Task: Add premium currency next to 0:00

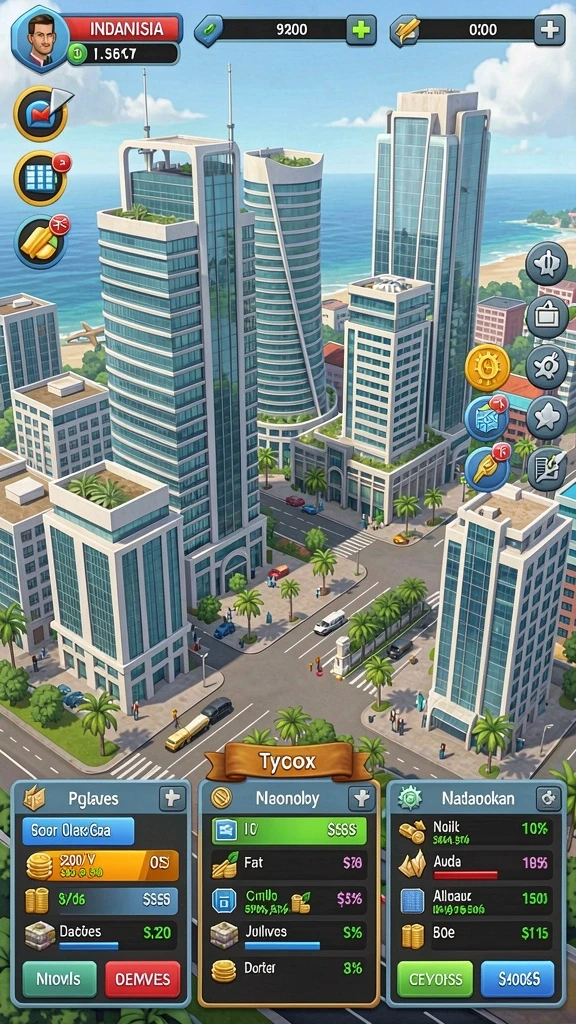Action: (549, 29)
